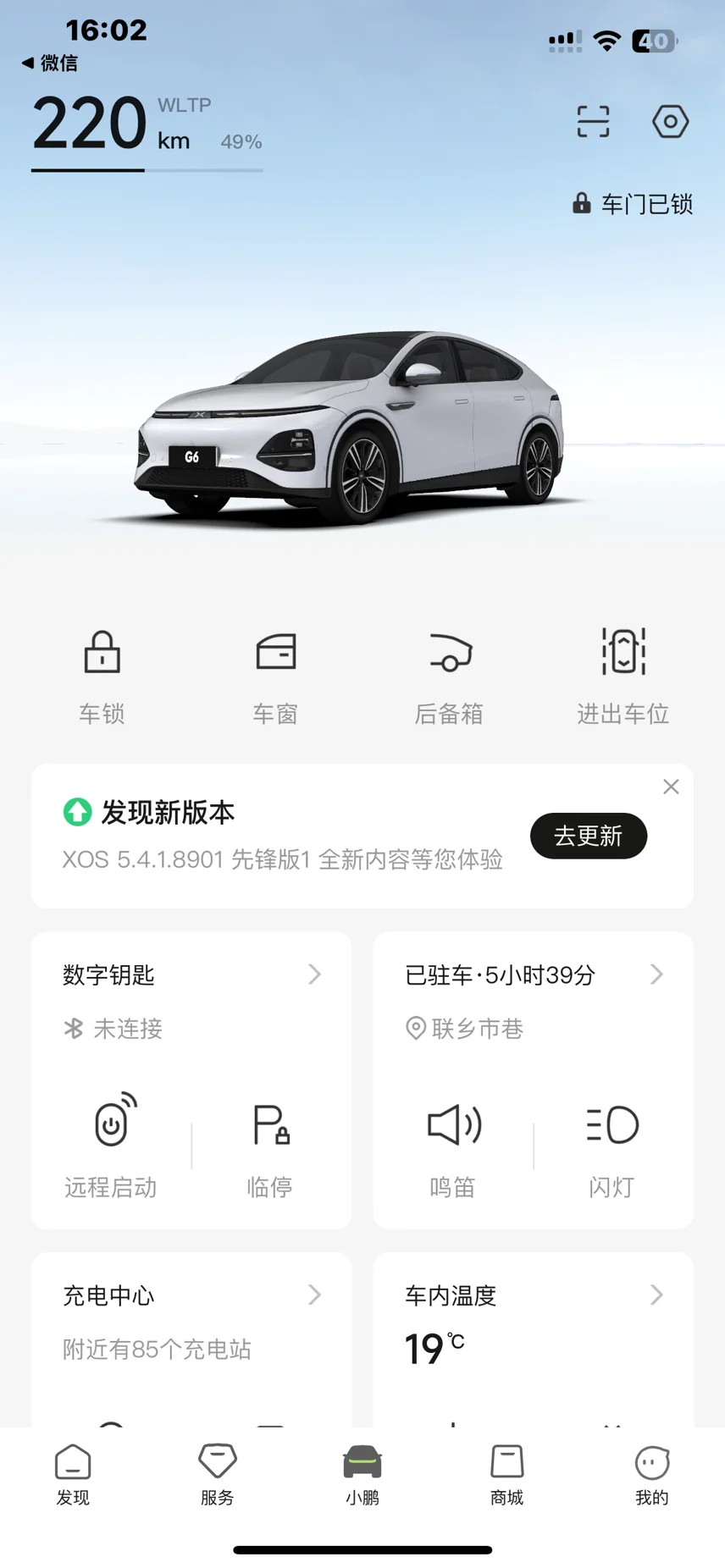Tap 去更新 to update XOS
The width and height of the screenshot is (725, 1568).
588,836
